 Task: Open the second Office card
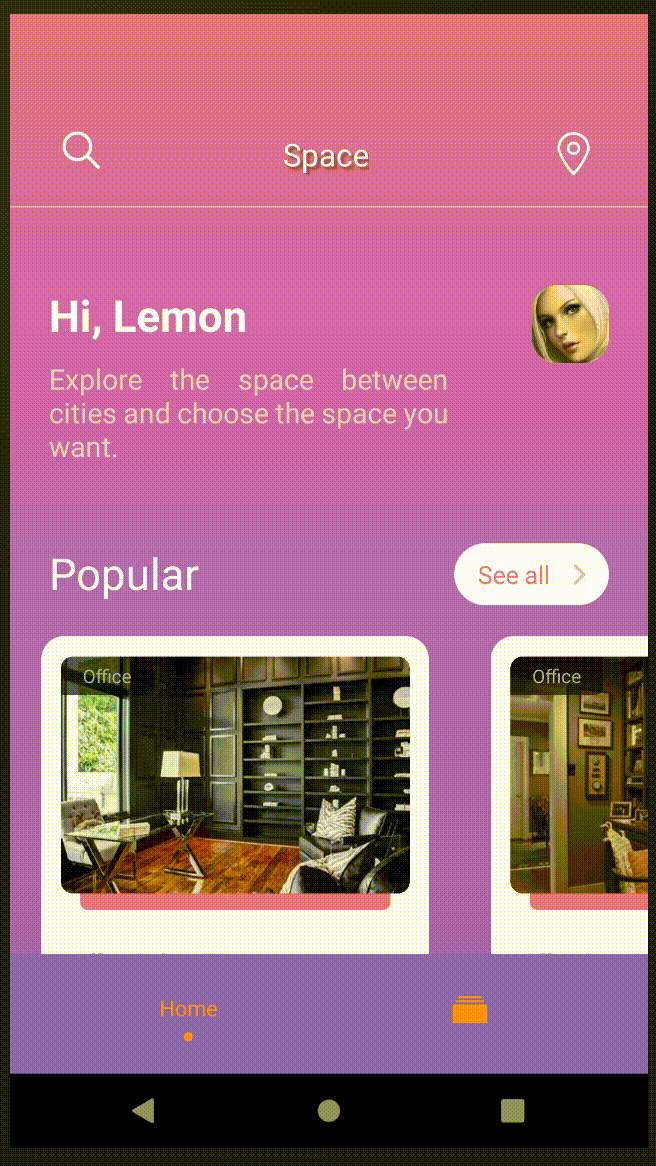pos(570,795)
